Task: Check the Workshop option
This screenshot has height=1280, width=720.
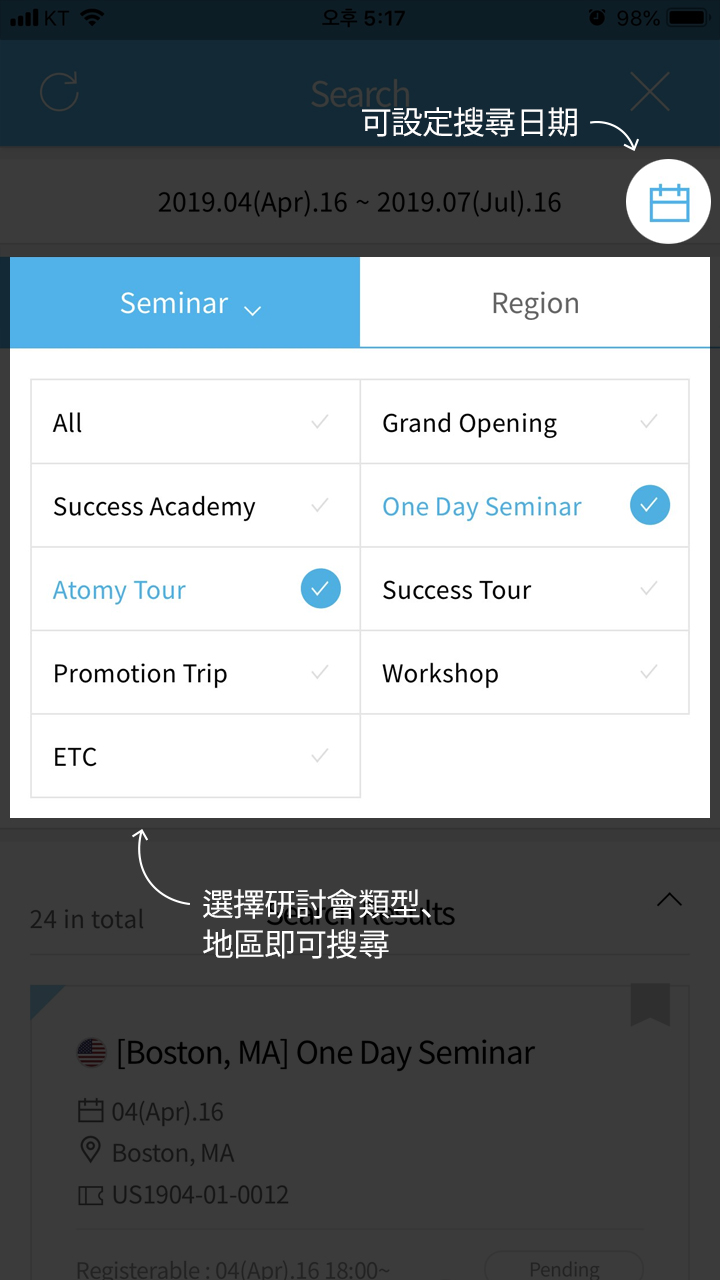Action: 524,673
